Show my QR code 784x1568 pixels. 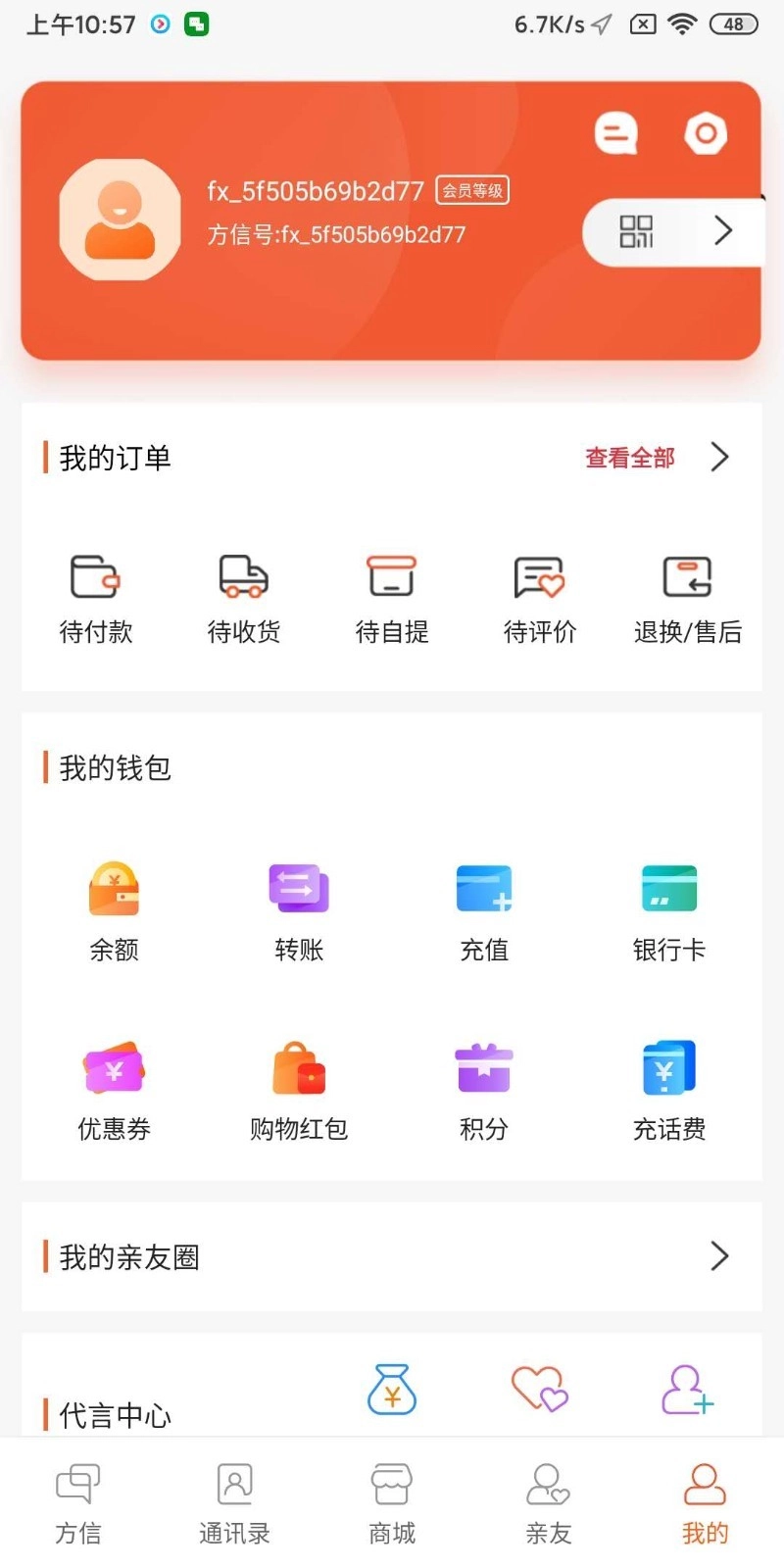tap(639, 231)
